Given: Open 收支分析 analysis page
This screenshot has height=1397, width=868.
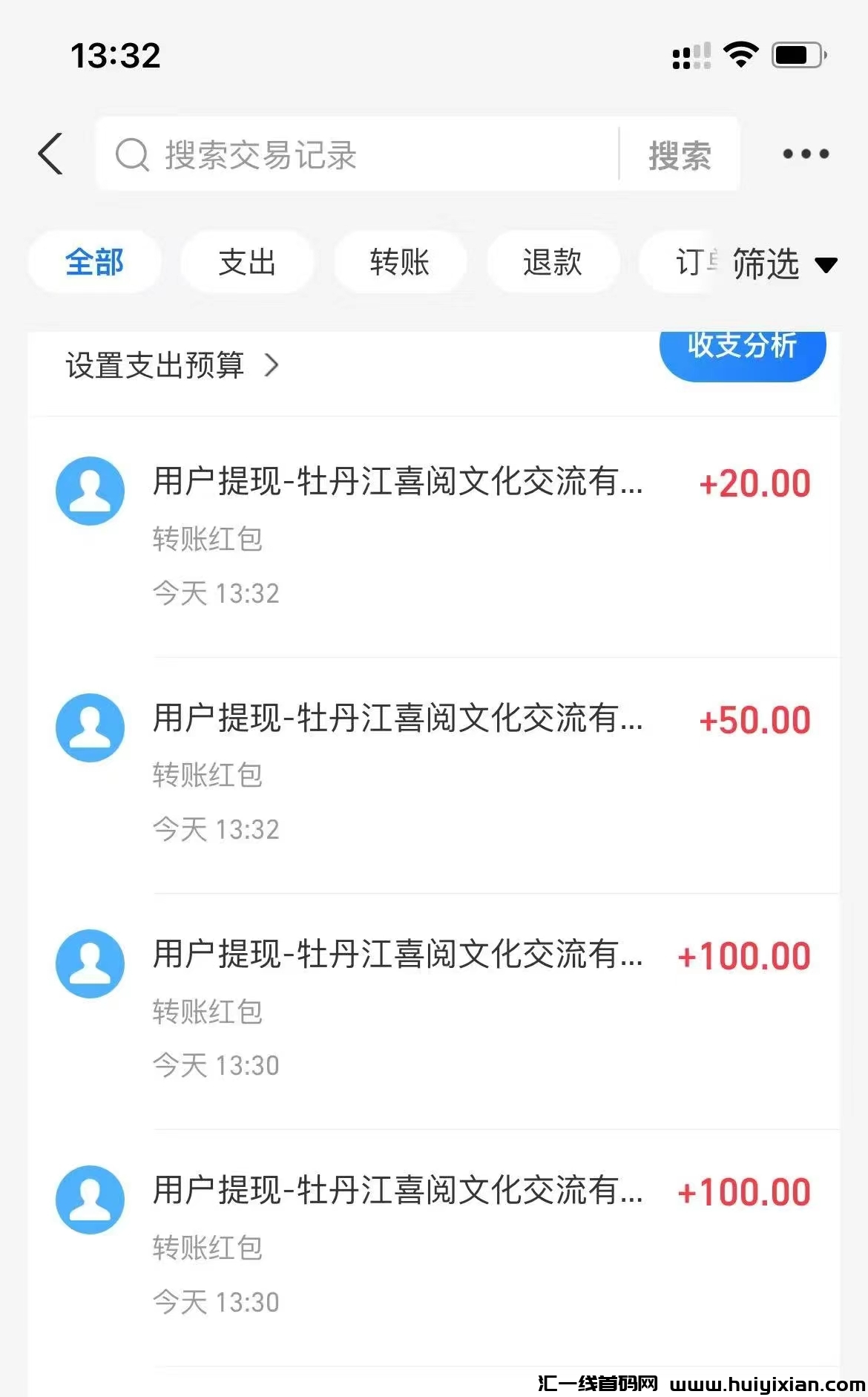Looking at the screenshot, I should click(x=742, y=347).
